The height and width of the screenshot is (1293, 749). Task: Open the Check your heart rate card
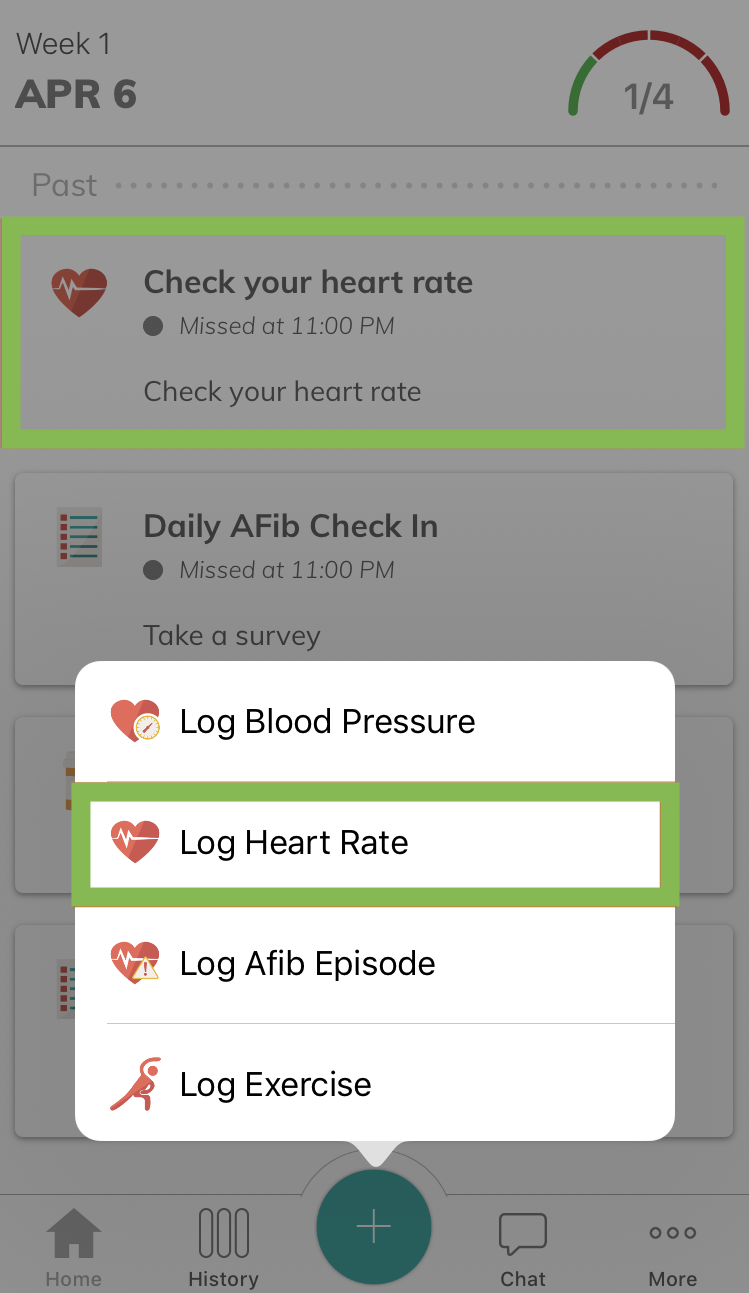coord(374,333)
